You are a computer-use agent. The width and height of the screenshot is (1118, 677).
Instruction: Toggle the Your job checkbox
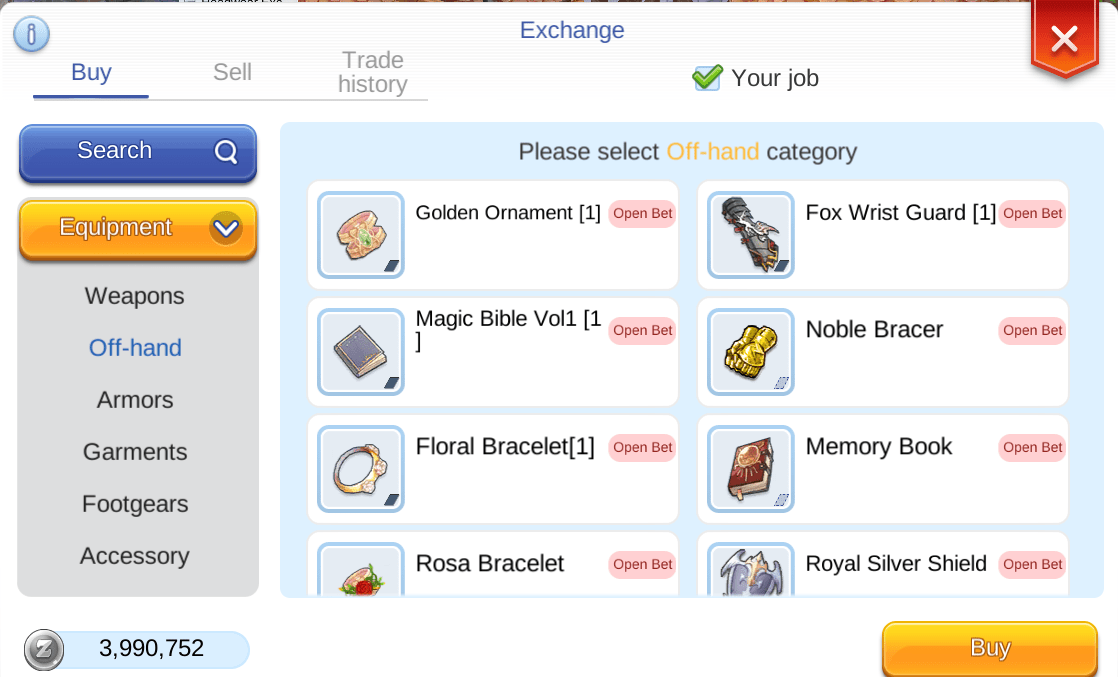pyautogui.click(x=708, y=78)
